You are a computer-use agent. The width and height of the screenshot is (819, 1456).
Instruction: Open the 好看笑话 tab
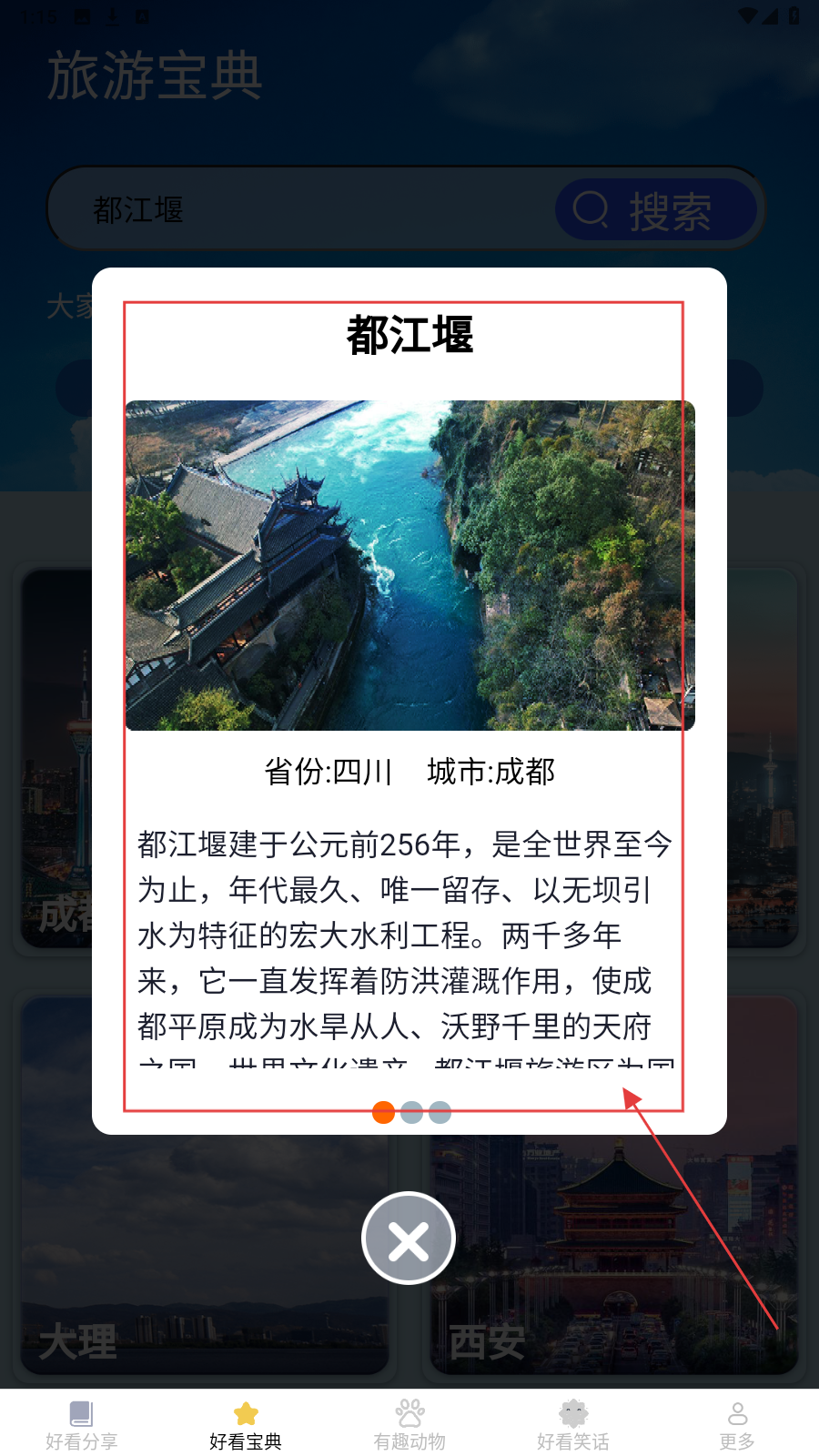coord(573,1425)
